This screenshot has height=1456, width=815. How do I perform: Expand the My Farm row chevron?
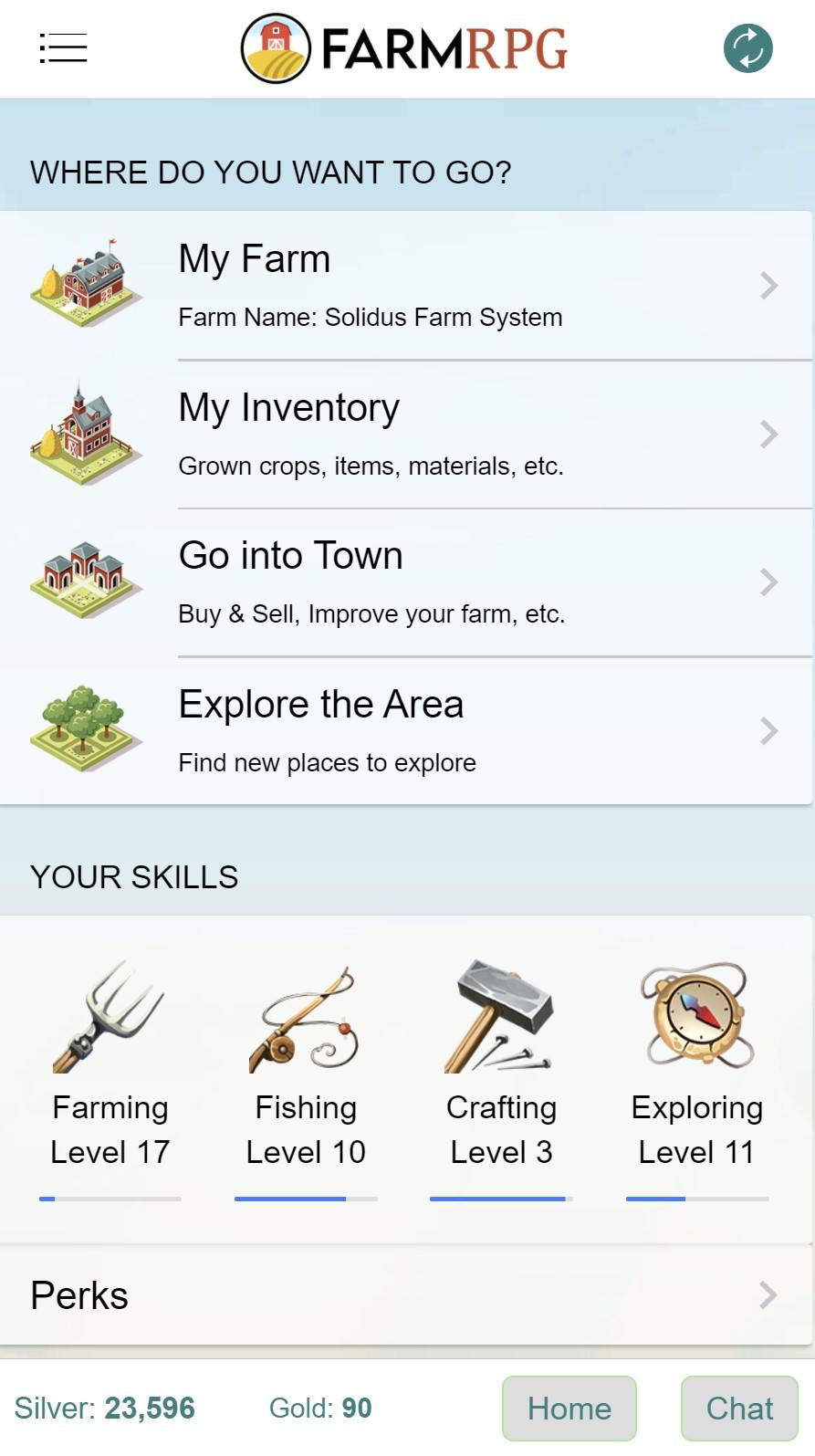point(768,283)
